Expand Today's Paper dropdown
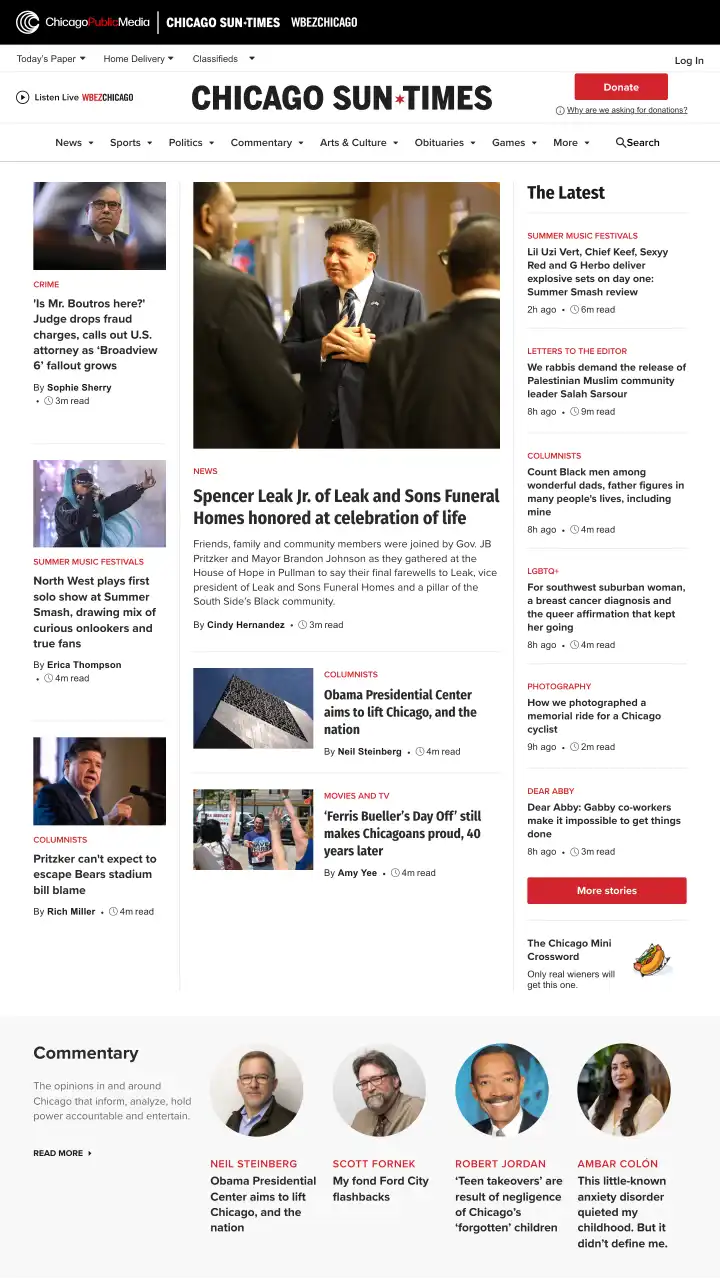The height and width of the screenshot is (1280, 720). pyautogui.click(x=51, y=59)
